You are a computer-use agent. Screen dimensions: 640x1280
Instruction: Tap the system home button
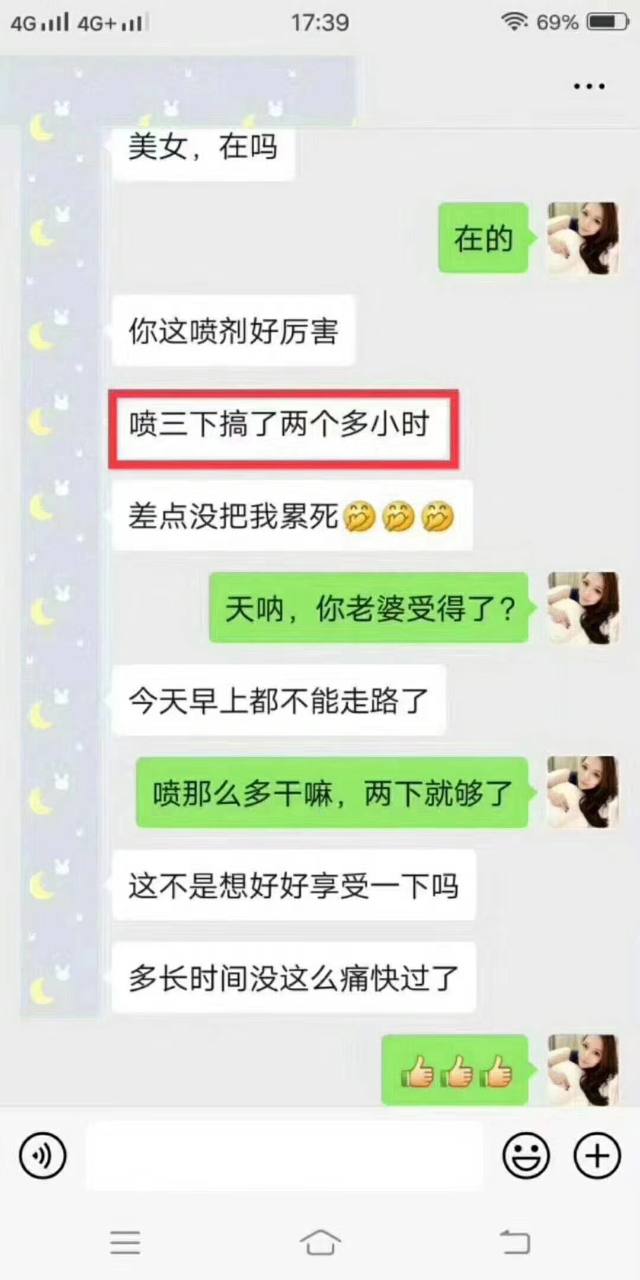[x=320, y=1242]
